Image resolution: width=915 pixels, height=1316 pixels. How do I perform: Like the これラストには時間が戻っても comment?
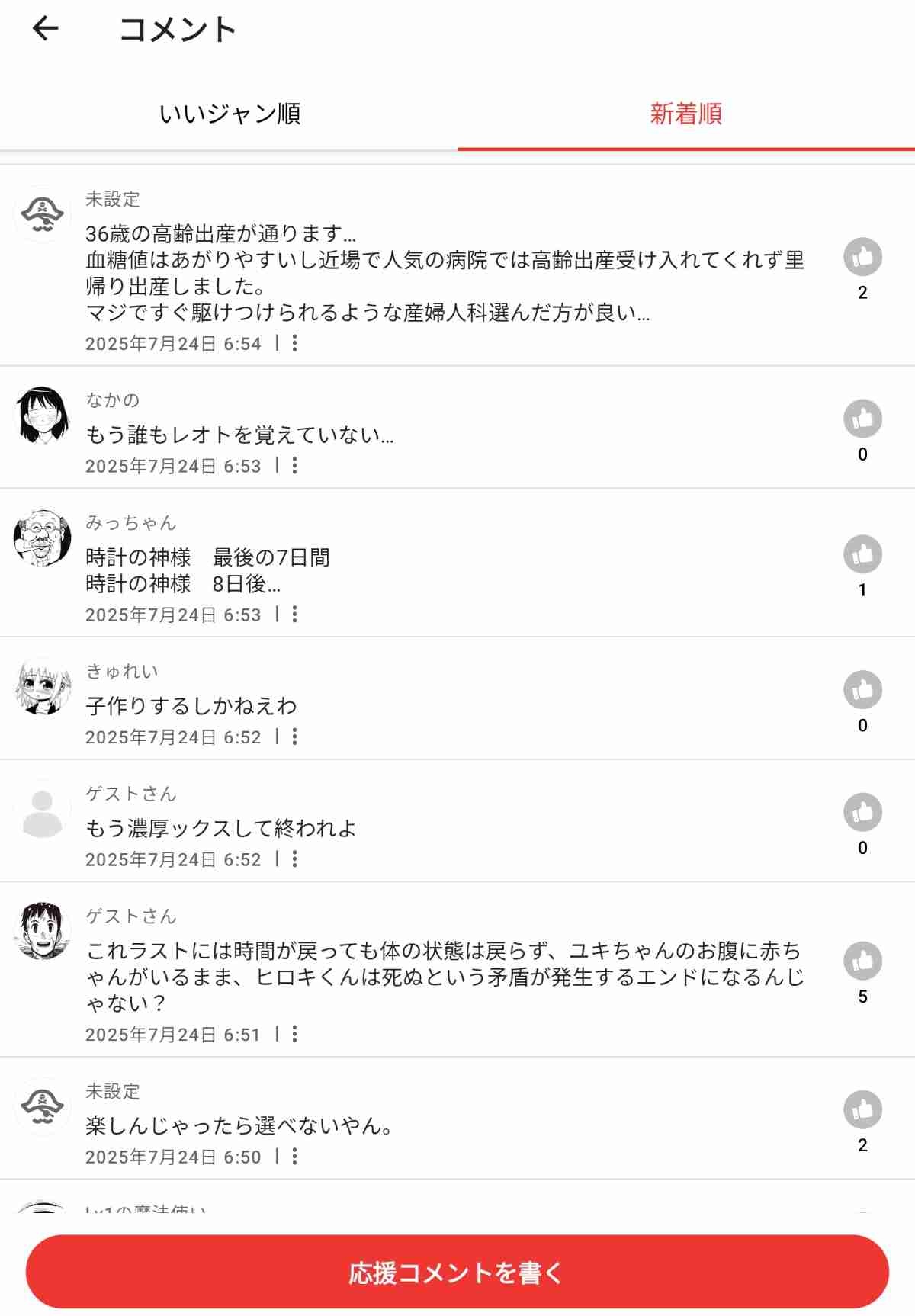point(862,961)
